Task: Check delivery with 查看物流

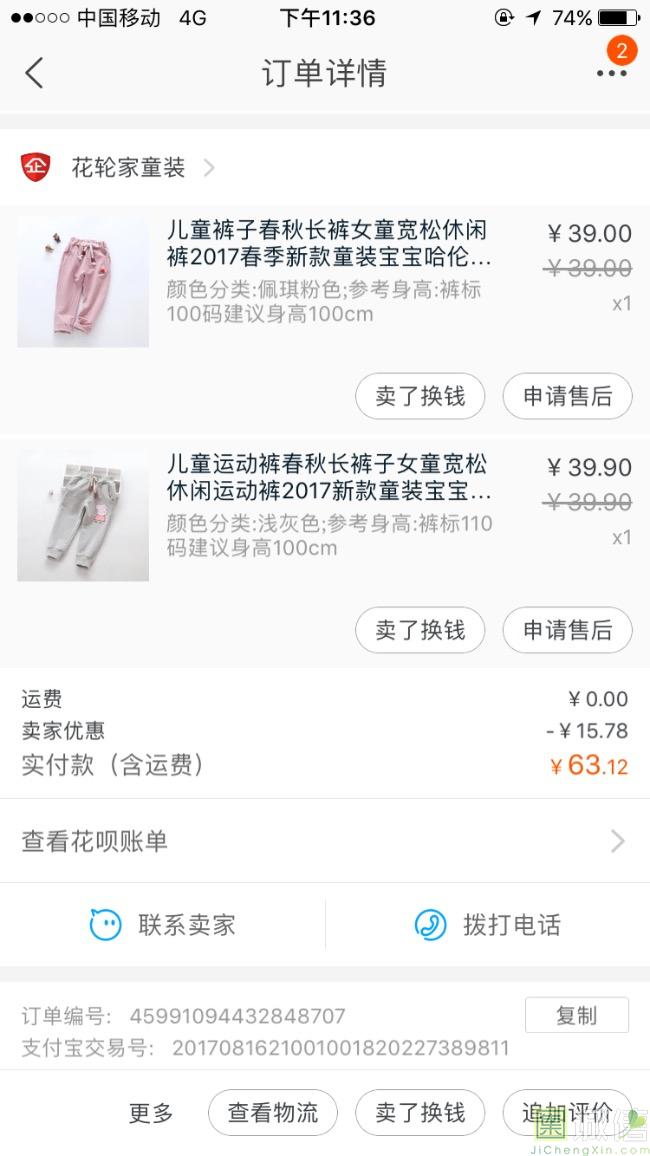Action: [x=272, y=1113]
